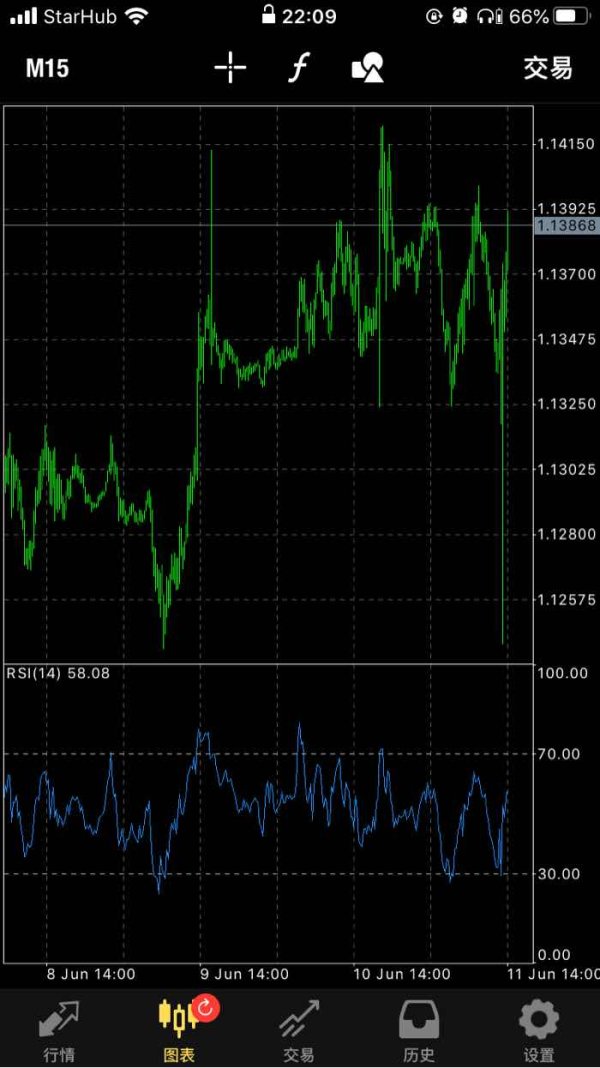Screen dimensions: 600x1068
Task: Change the M15 timeframe
Action: tap(47, 69)
